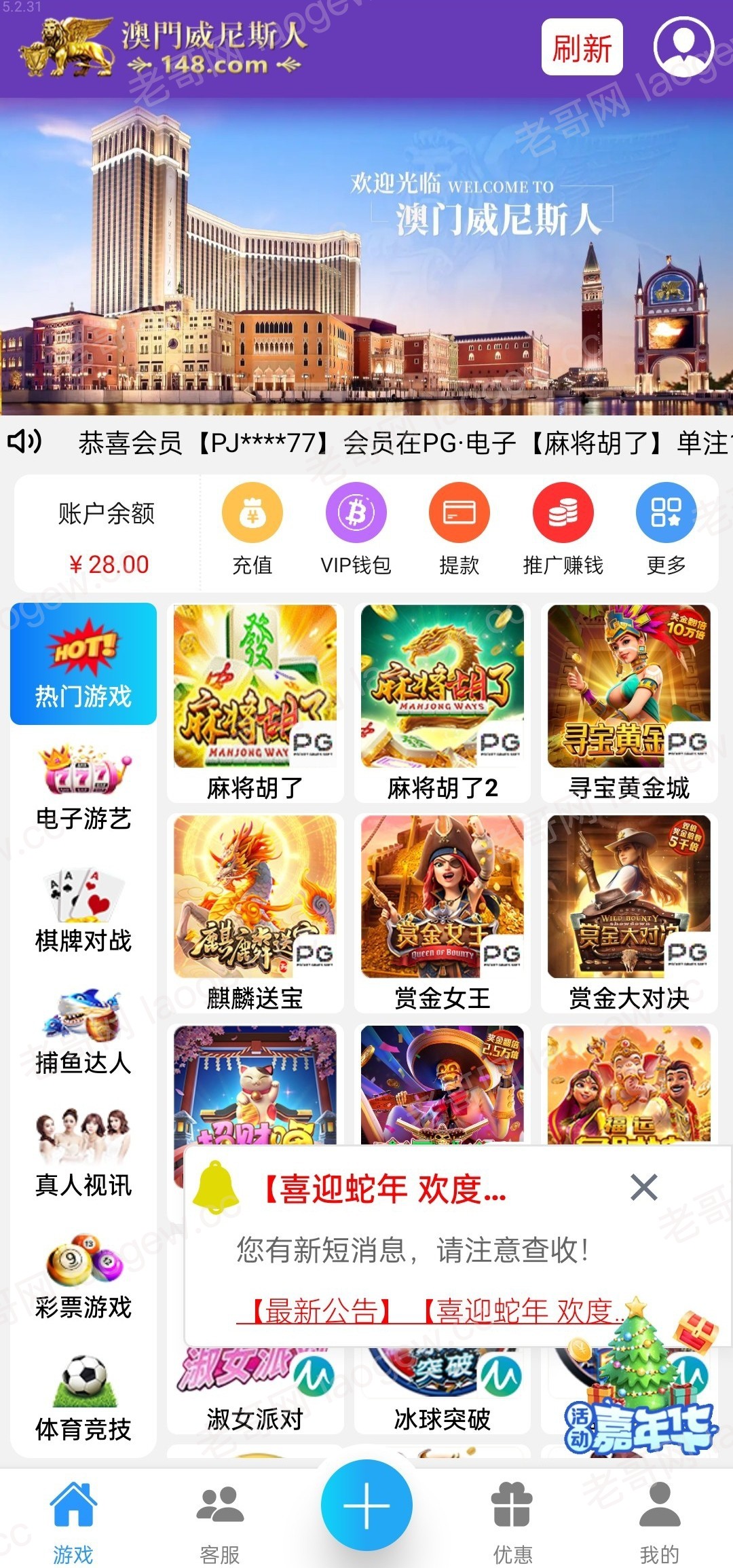Open 充值 to top up

pyautogui.click(x=252, y=529)
